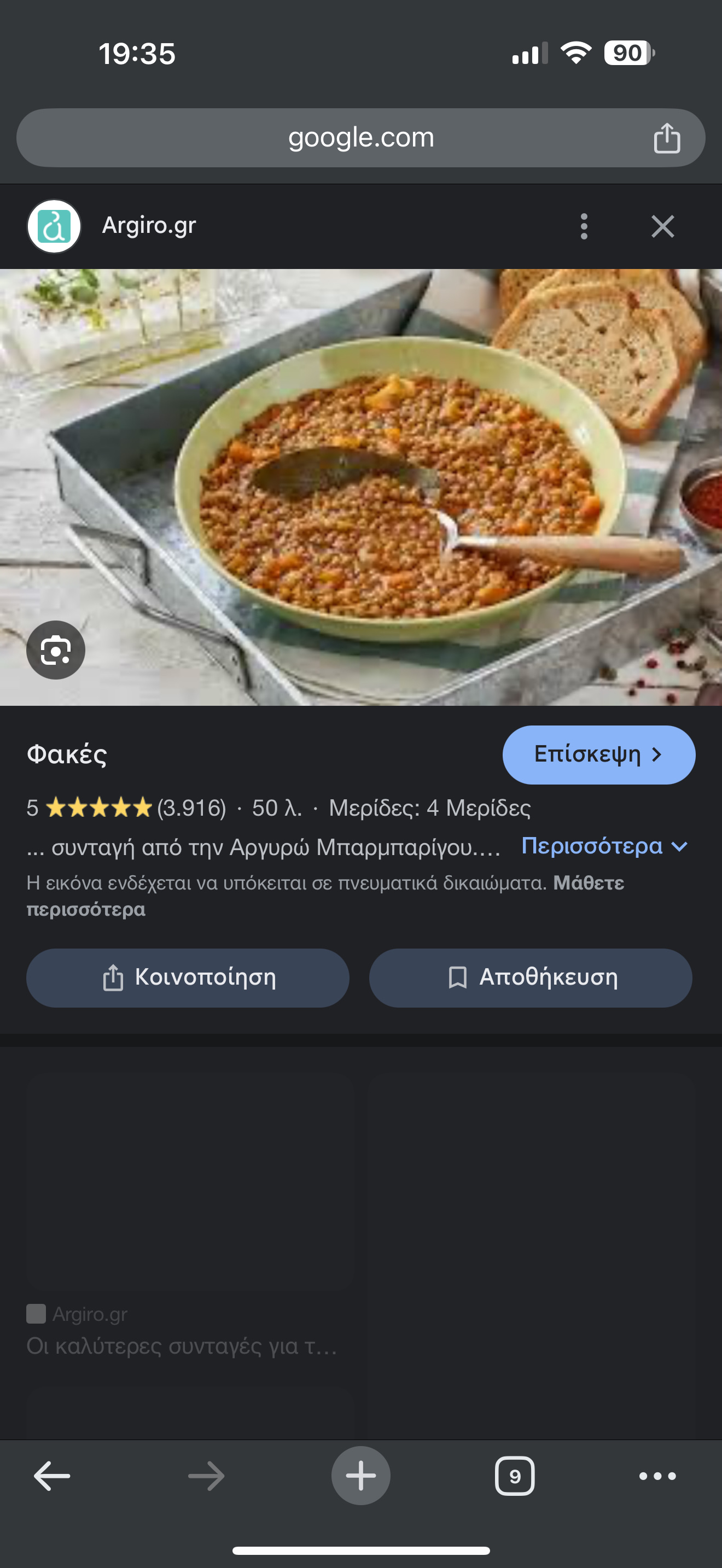Tap the google.com address bar
This screenshot has height=1568, width=722.
361,137
